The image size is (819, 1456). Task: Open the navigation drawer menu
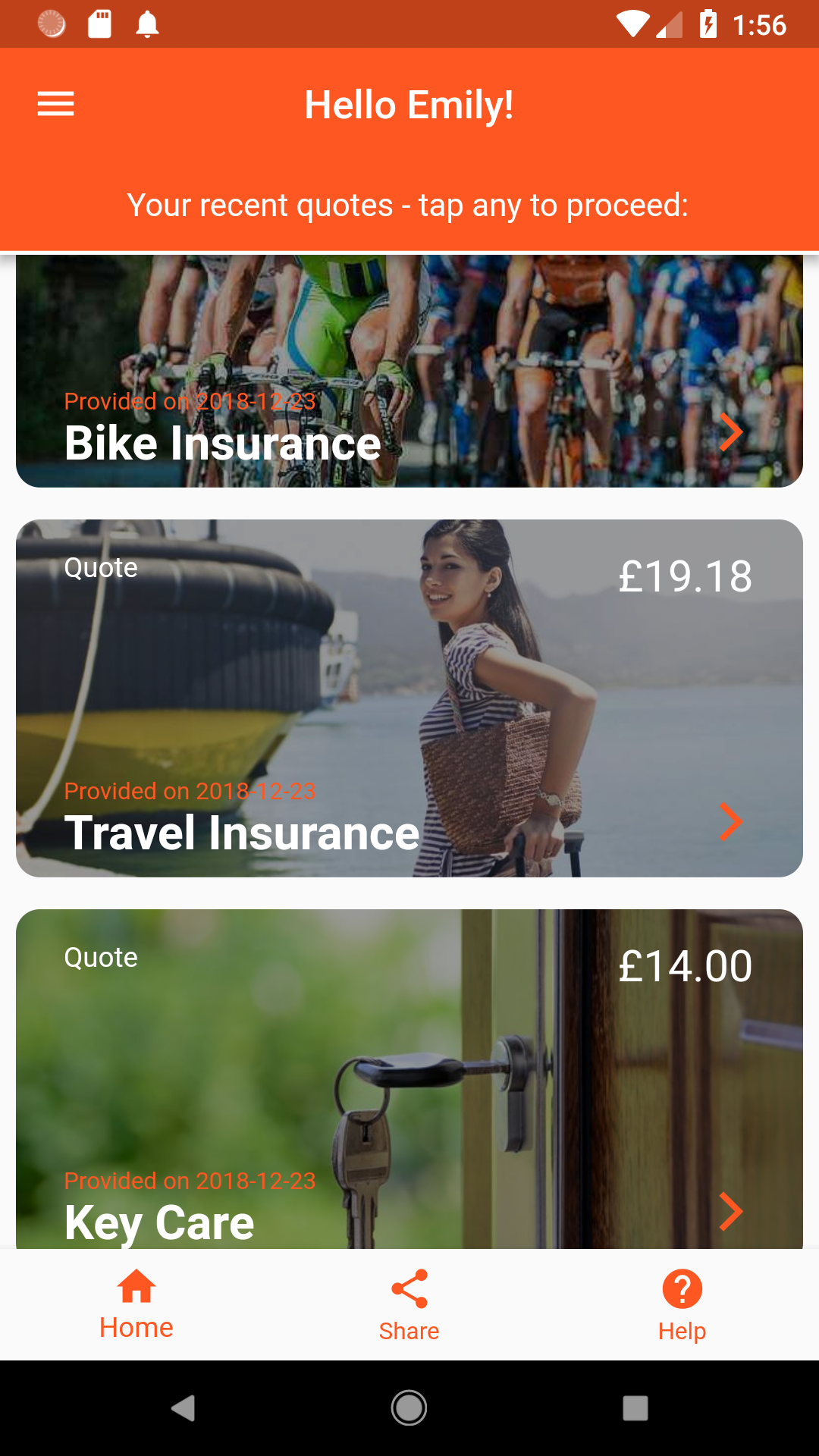click(55, 104)
